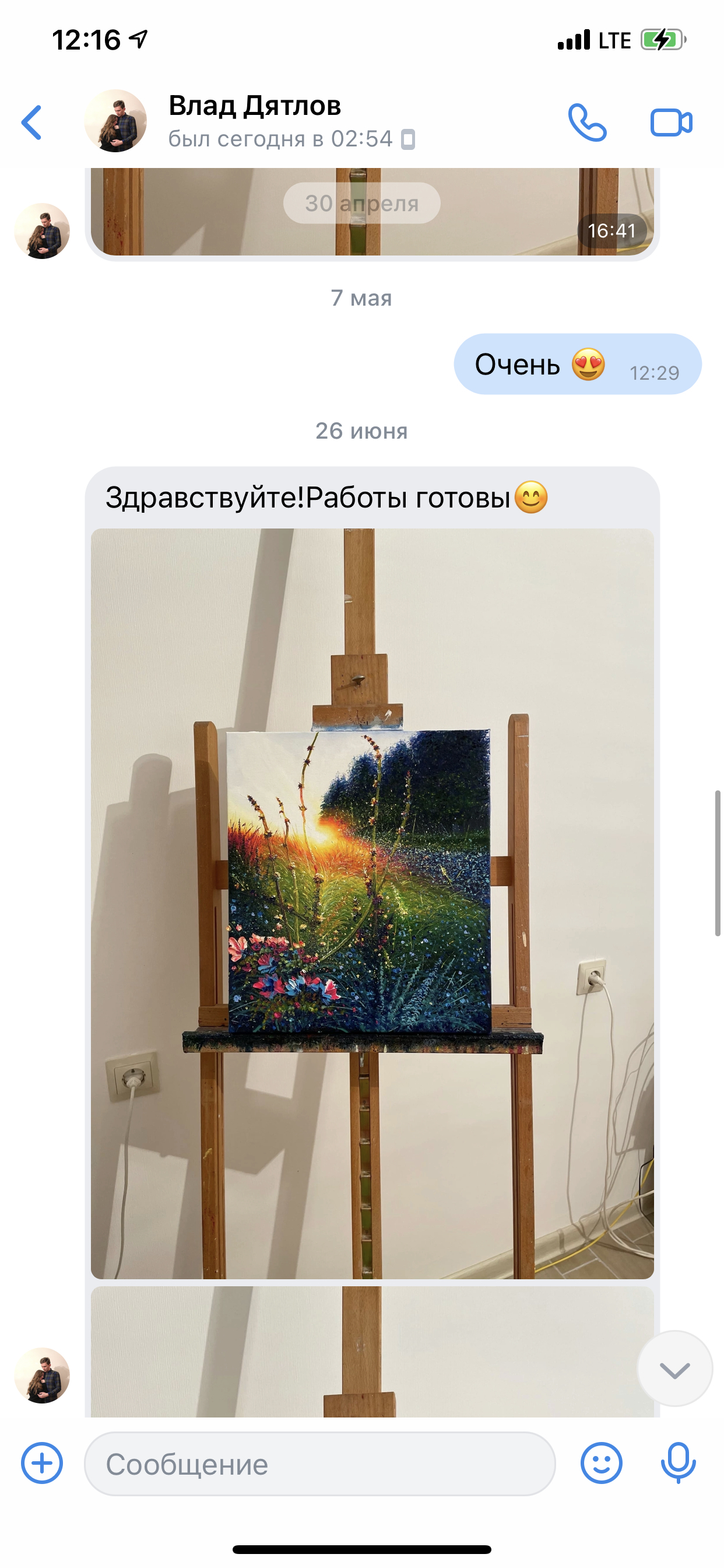Open Влад Дятлов's profile from header
Image resolution: width=724 pixels, height=1568 pixels.
pyautogui.click(x=255, y=121)
